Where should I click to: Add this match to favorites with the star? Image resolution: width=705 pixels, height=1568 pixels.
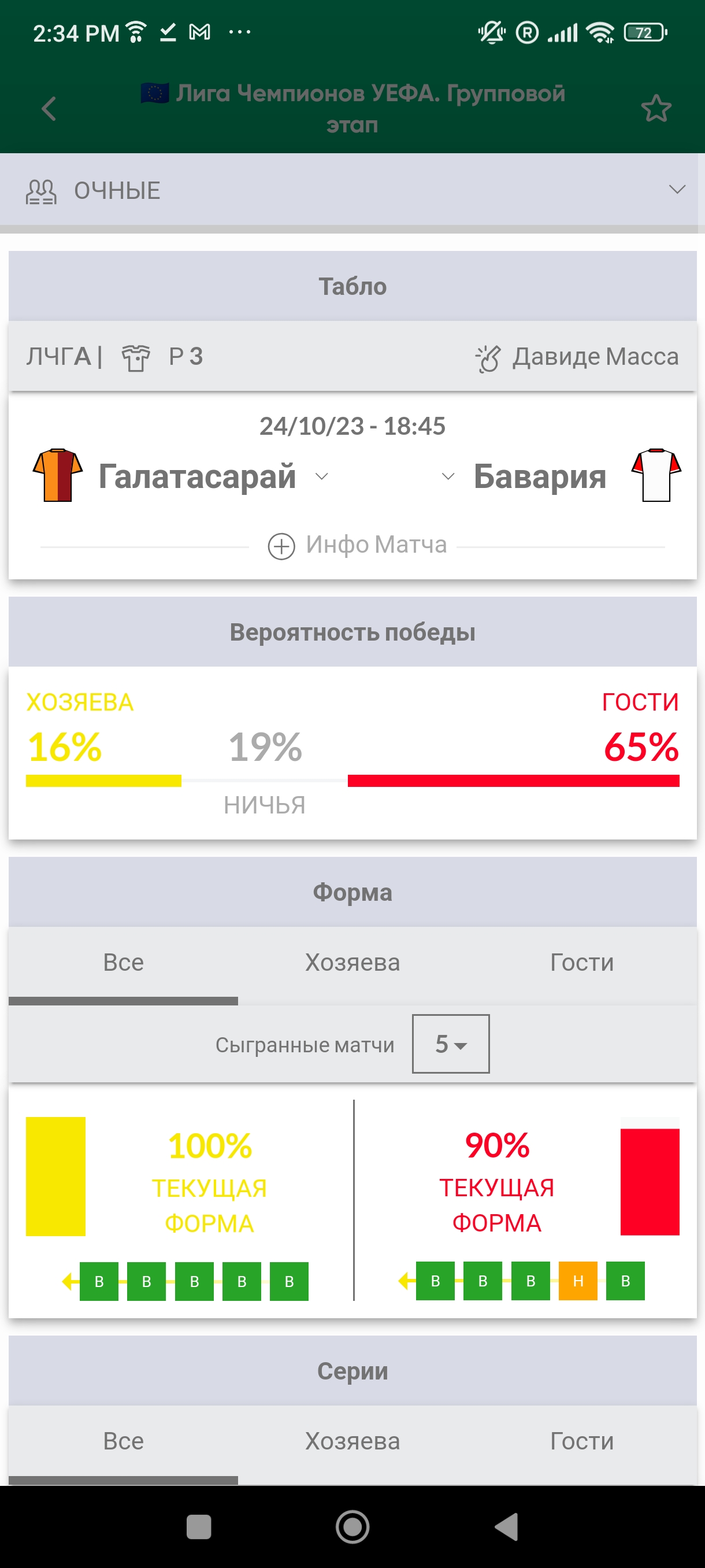656,109
